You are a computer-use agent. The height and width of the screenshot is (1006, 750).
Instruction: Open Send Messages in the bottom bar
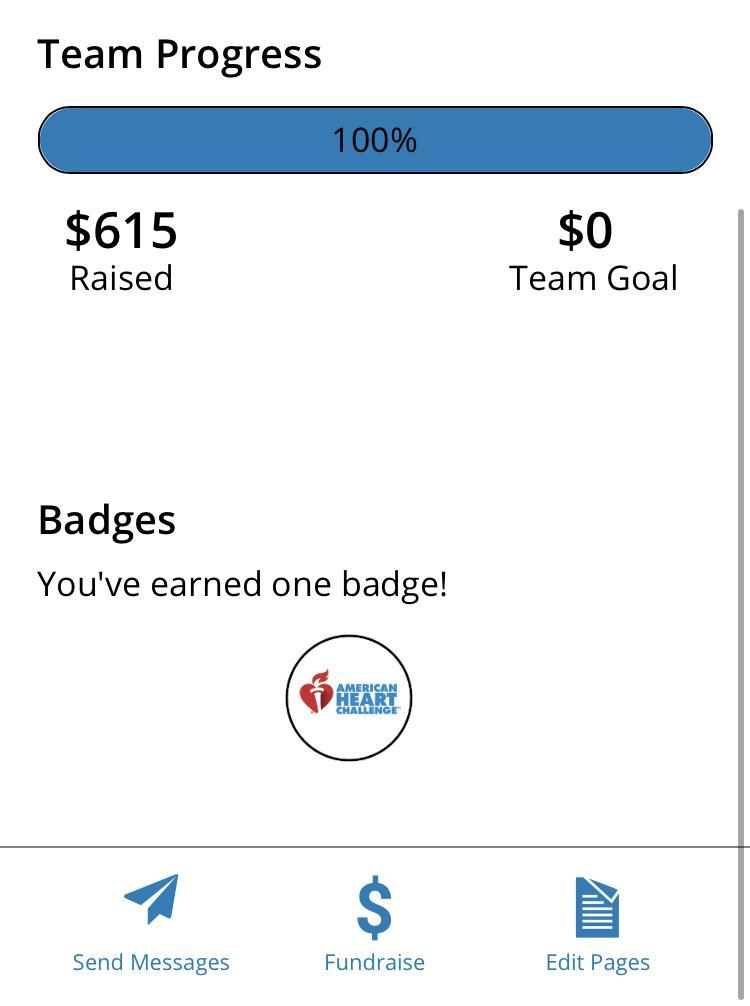coord(151,922)
